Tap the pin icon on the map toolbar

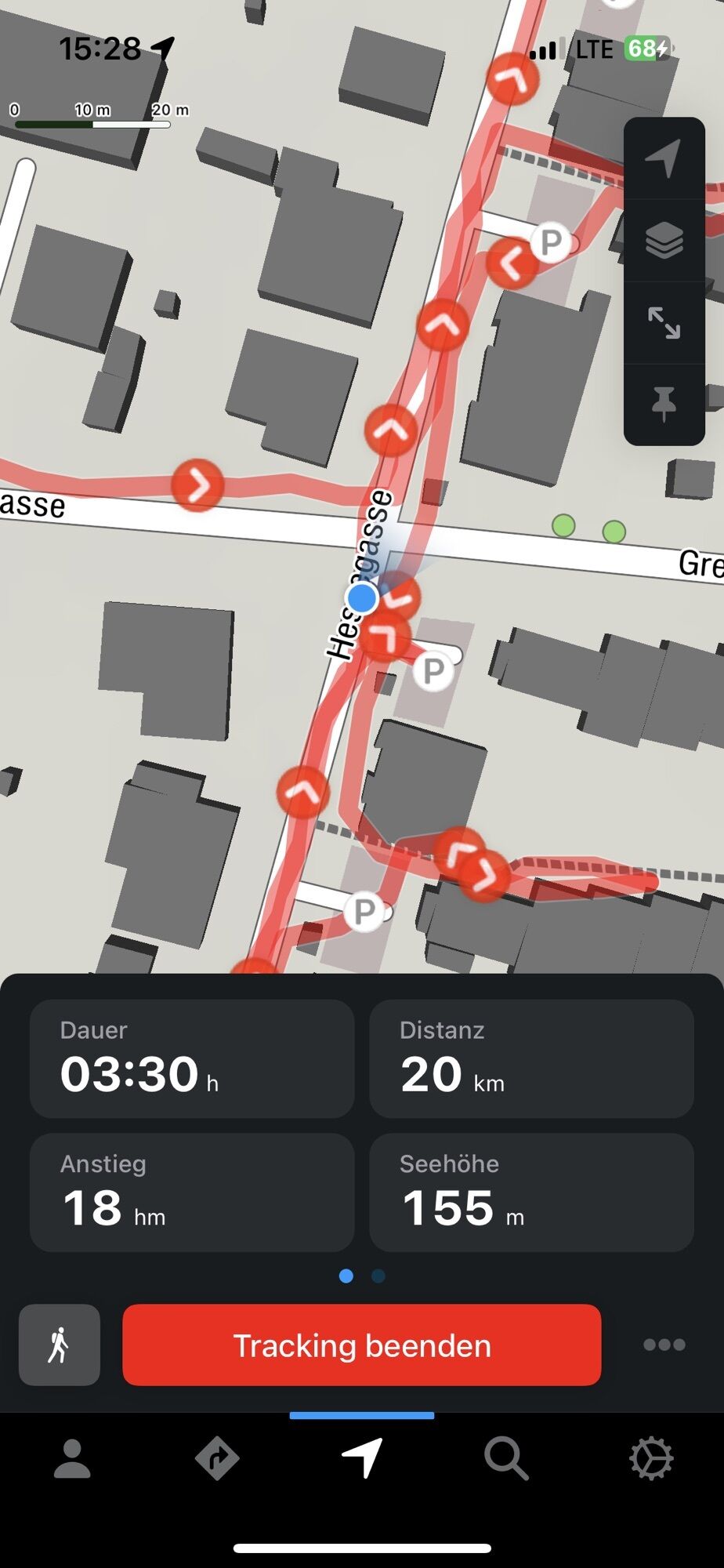pos(664,404)
